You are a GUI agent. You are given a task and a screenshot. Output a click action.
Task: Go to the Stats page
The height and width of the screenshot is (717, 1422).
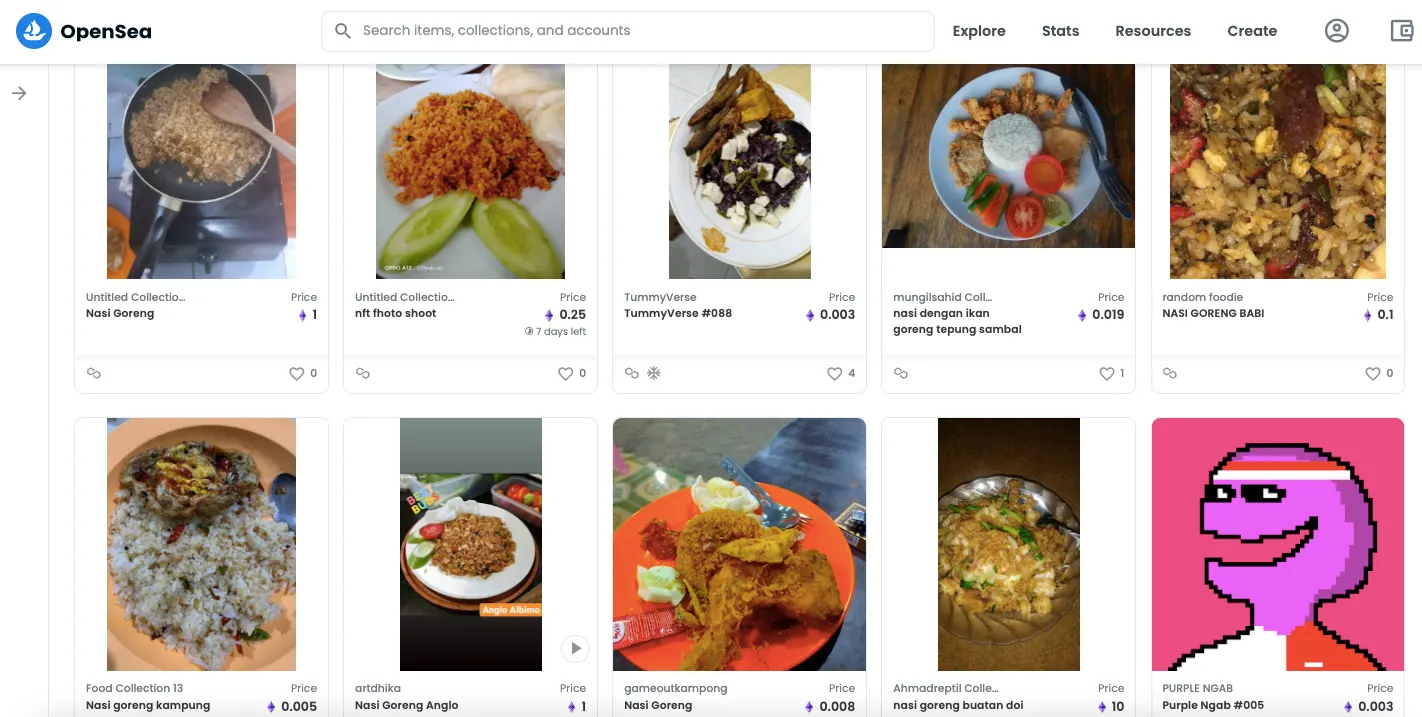click(x=1060, y=31)
